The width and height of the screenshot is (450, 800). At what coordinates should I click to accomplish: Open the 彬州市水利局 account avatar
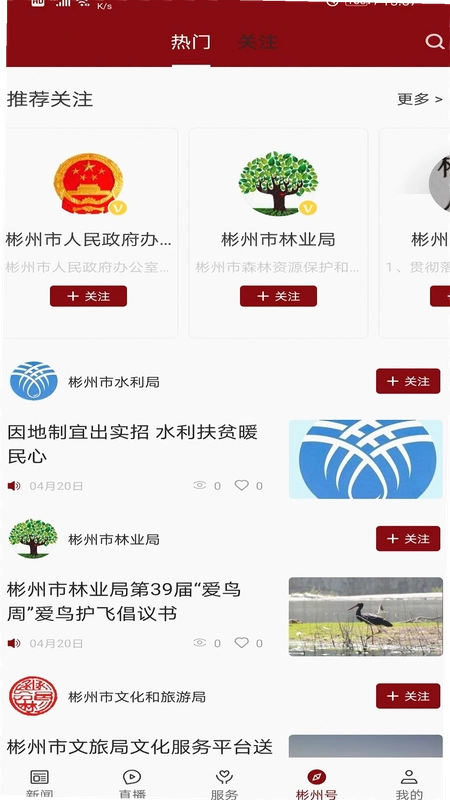34,381
